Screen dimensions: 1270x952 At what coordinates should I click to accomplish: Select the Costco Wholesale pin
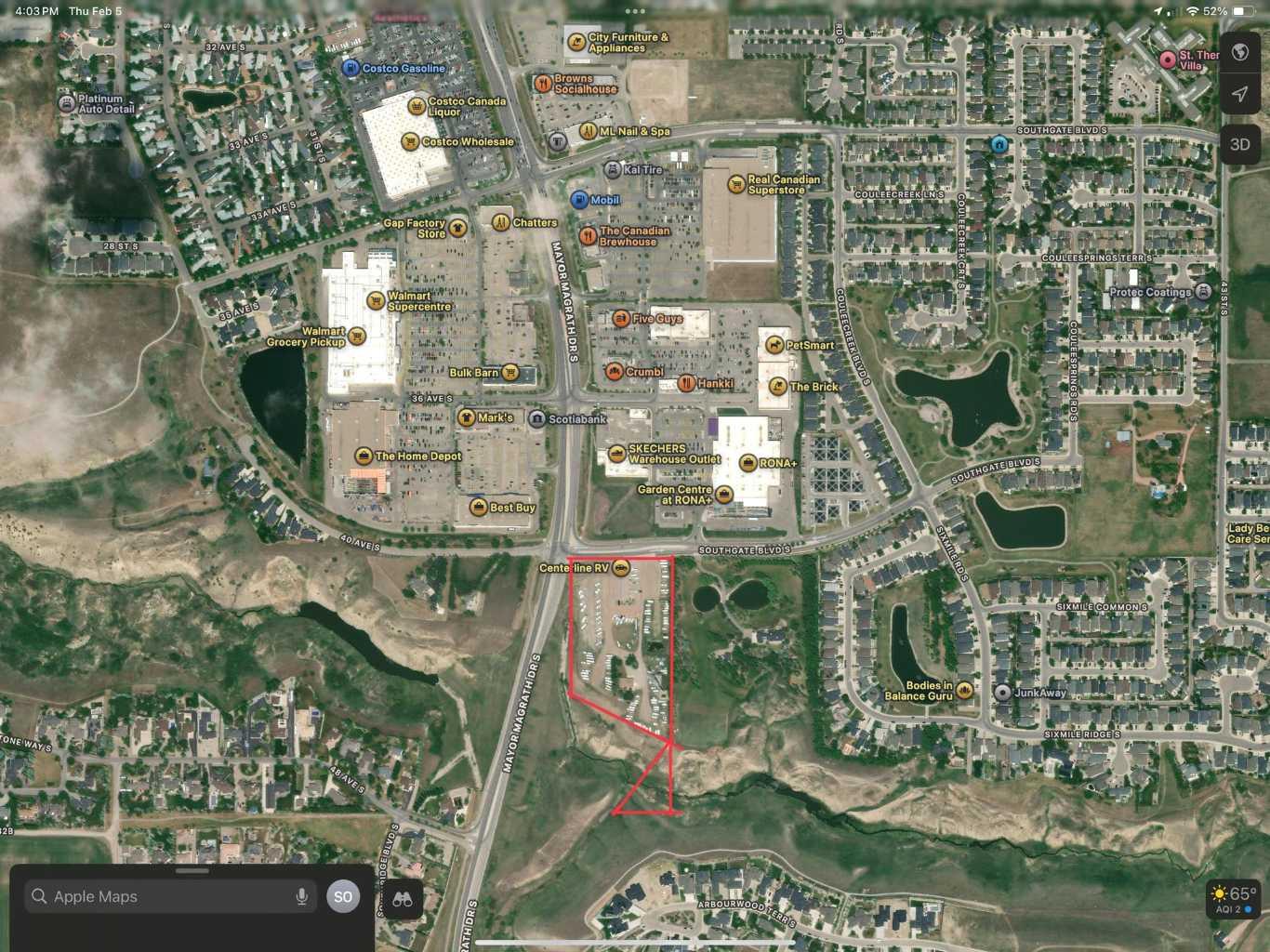click(x=409, y=142)
